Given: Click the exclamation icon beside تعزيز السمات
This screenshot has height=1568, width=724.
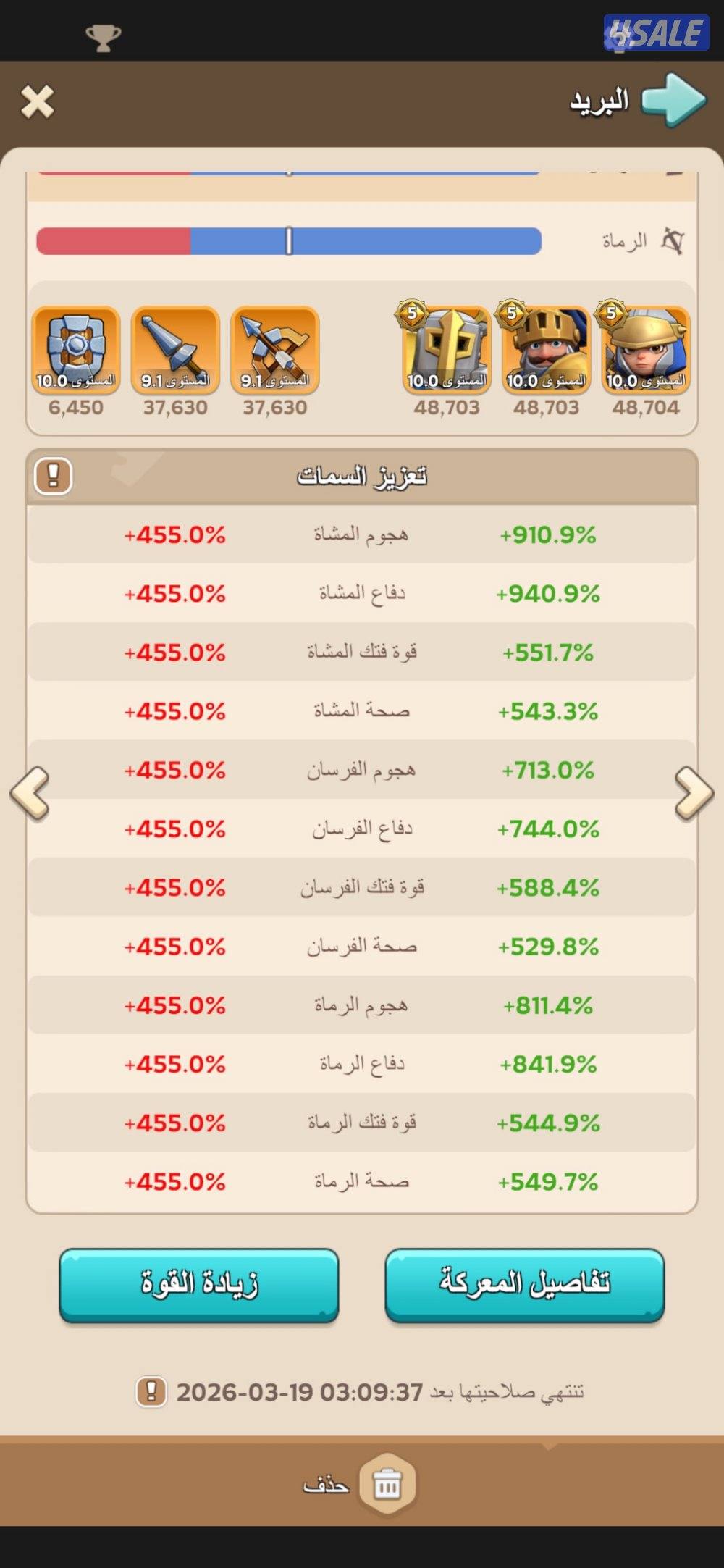Looking at the screenshot, I should pyautogui.click(x=52, y=476).
